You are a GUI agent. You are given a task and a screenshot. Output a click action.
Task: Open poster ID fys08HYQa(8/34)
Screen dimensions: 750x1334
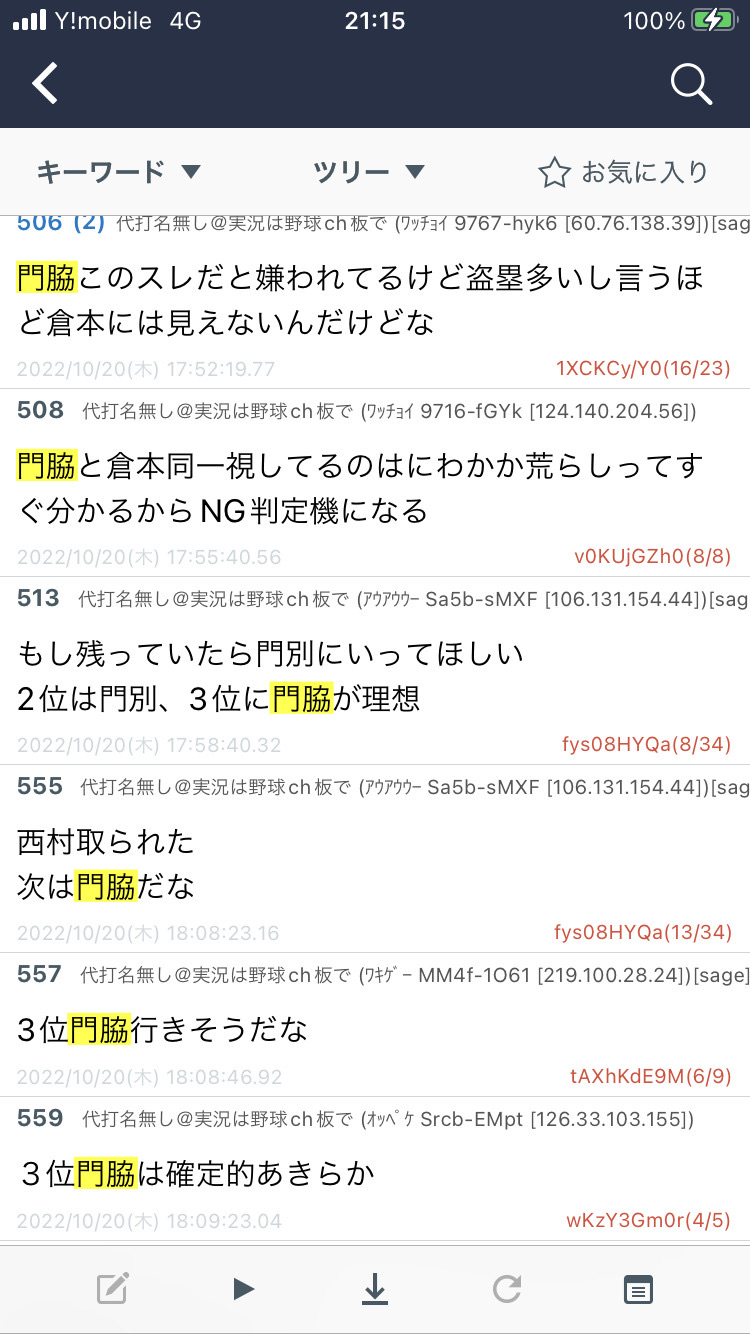pyautogui.click(x=646, y=745)
